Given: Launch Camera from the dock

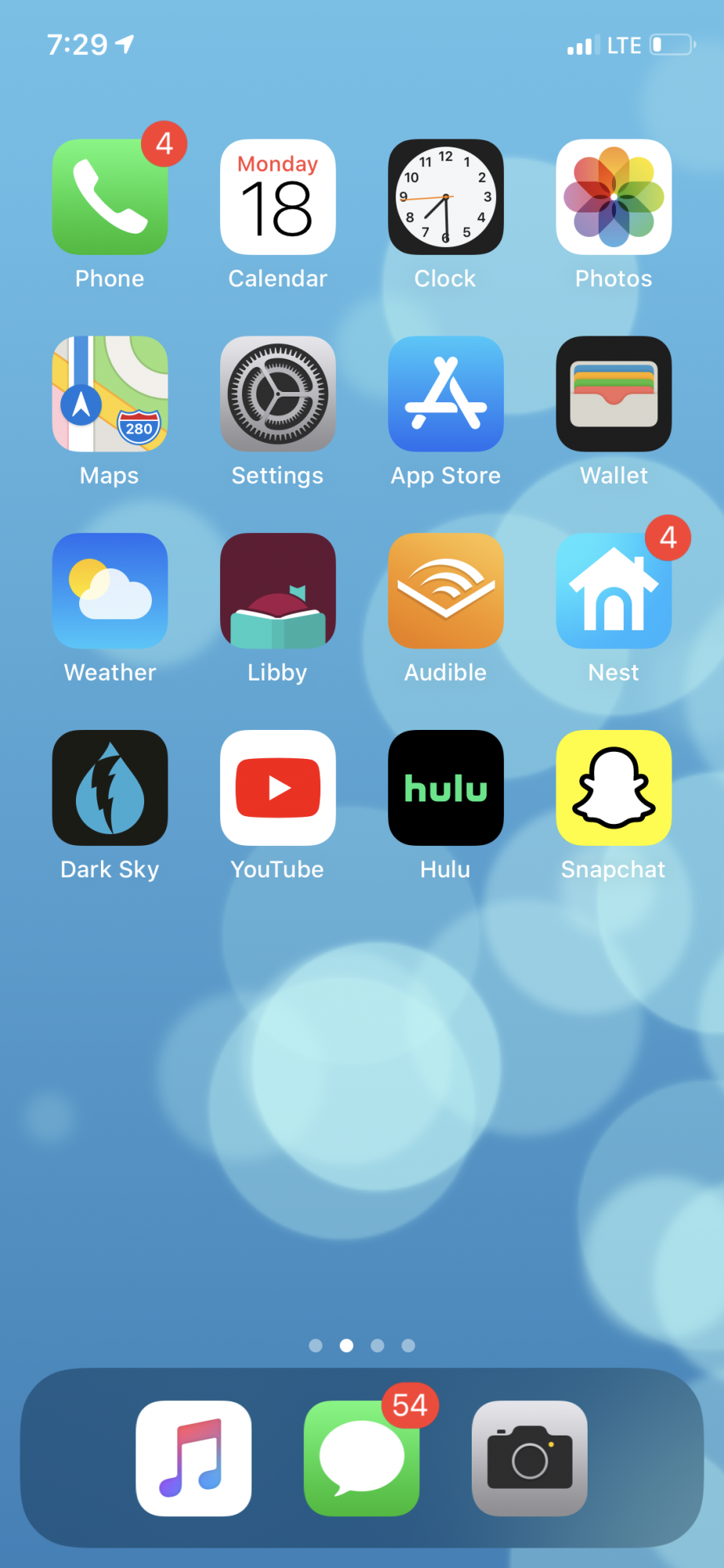Looking at the screenshot, I should click(530, 1458).
